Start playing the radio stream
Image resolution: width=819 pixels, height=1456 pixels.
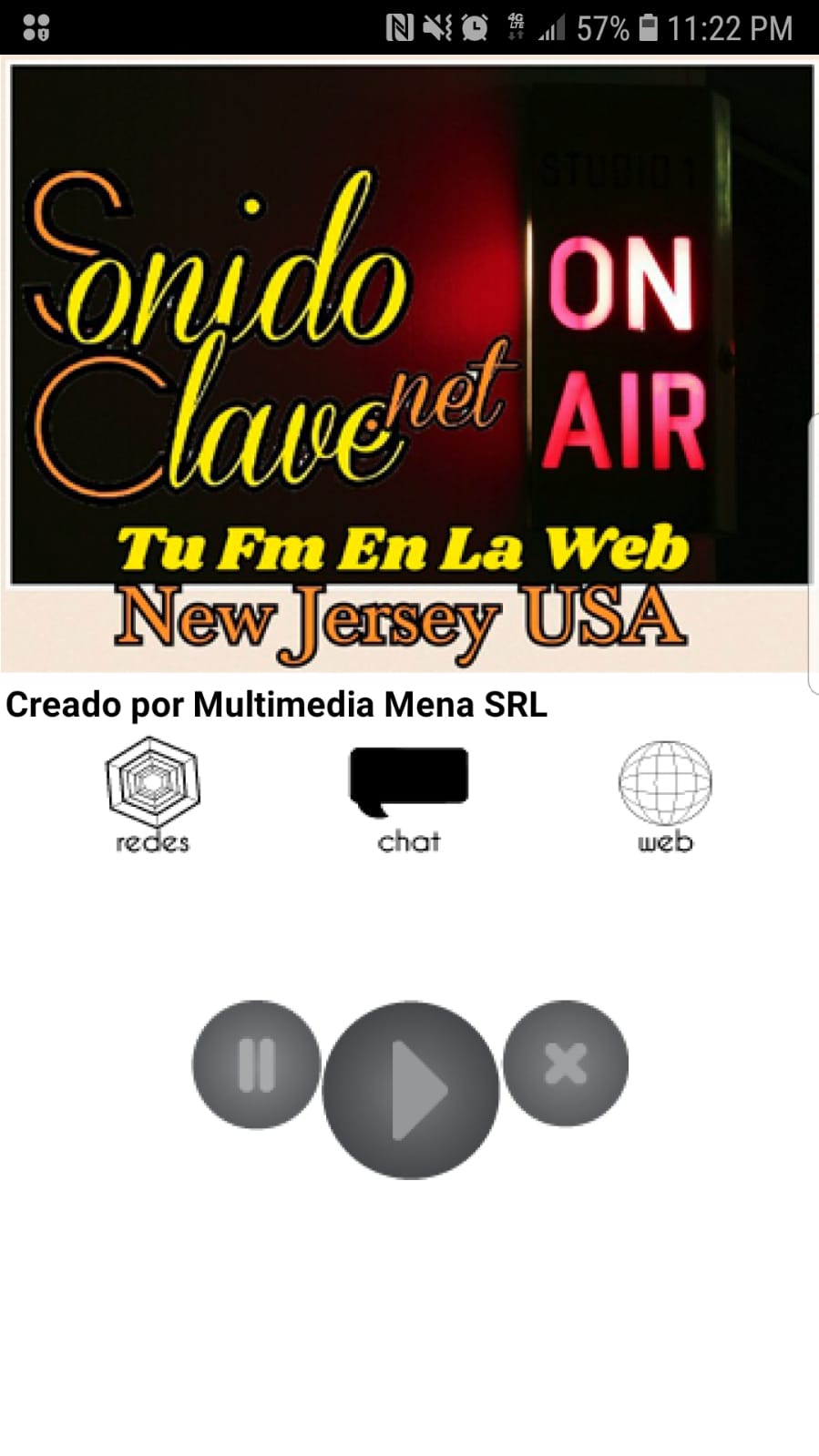pyautogui.click(x=411, y=1090)
